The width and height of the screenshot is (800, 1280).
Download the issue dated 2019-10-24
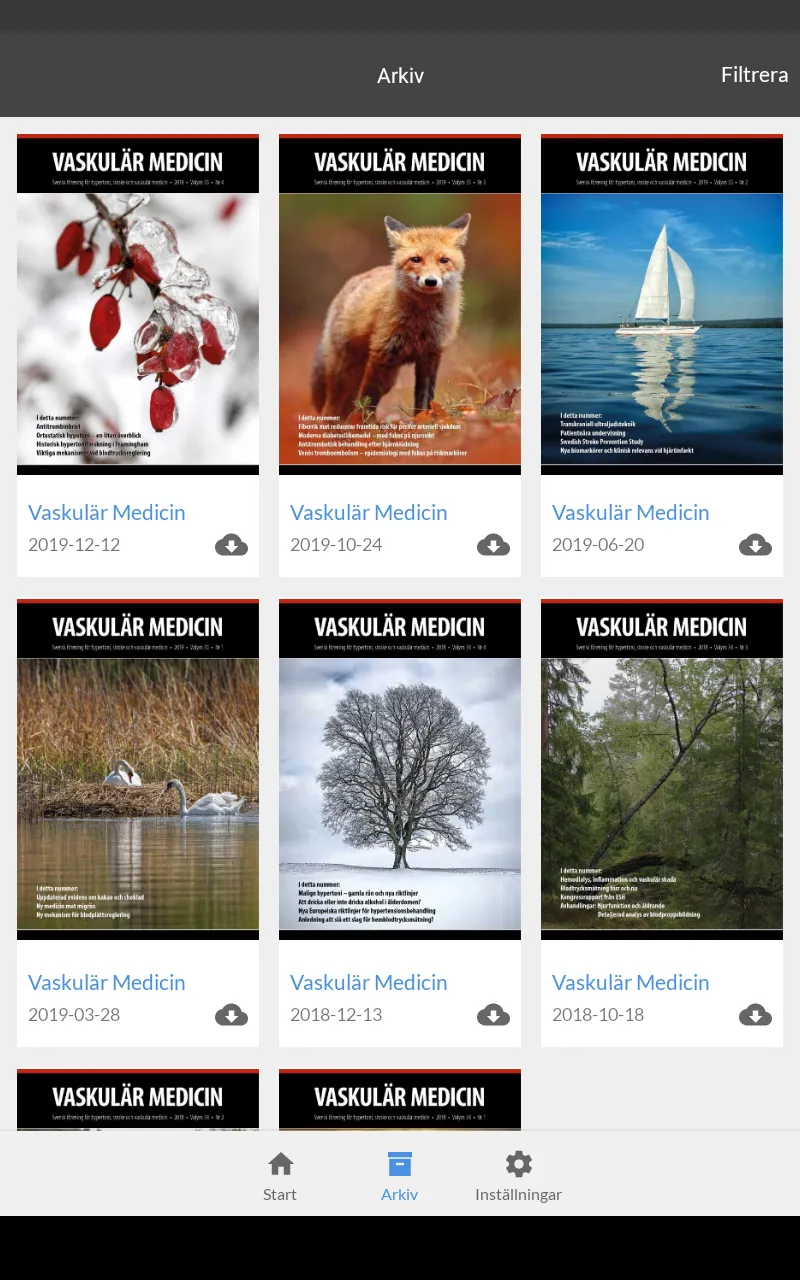(x=493, y=545)
